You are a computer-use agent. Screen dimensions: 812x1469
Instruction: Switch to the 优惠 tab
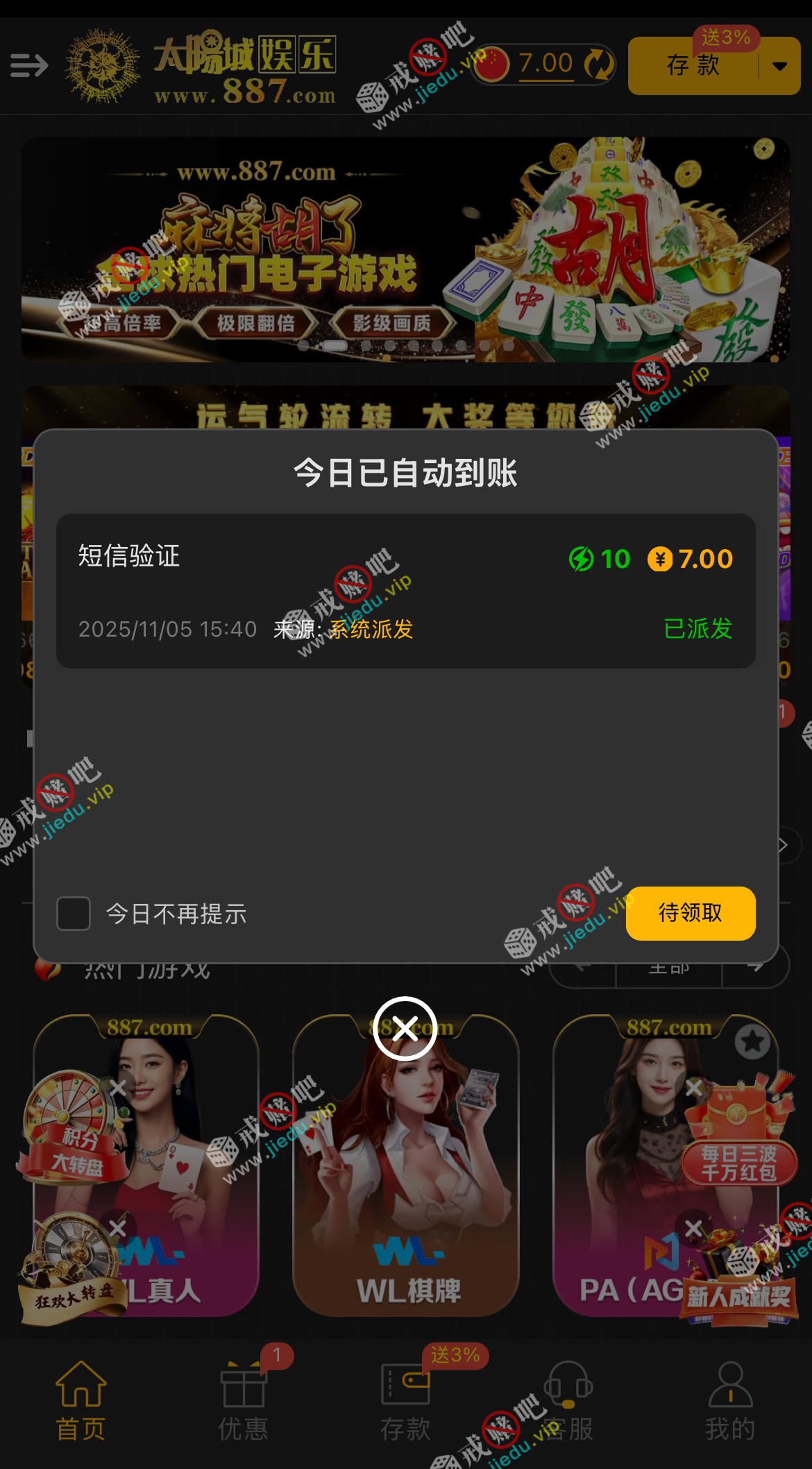click(243, 1402)
